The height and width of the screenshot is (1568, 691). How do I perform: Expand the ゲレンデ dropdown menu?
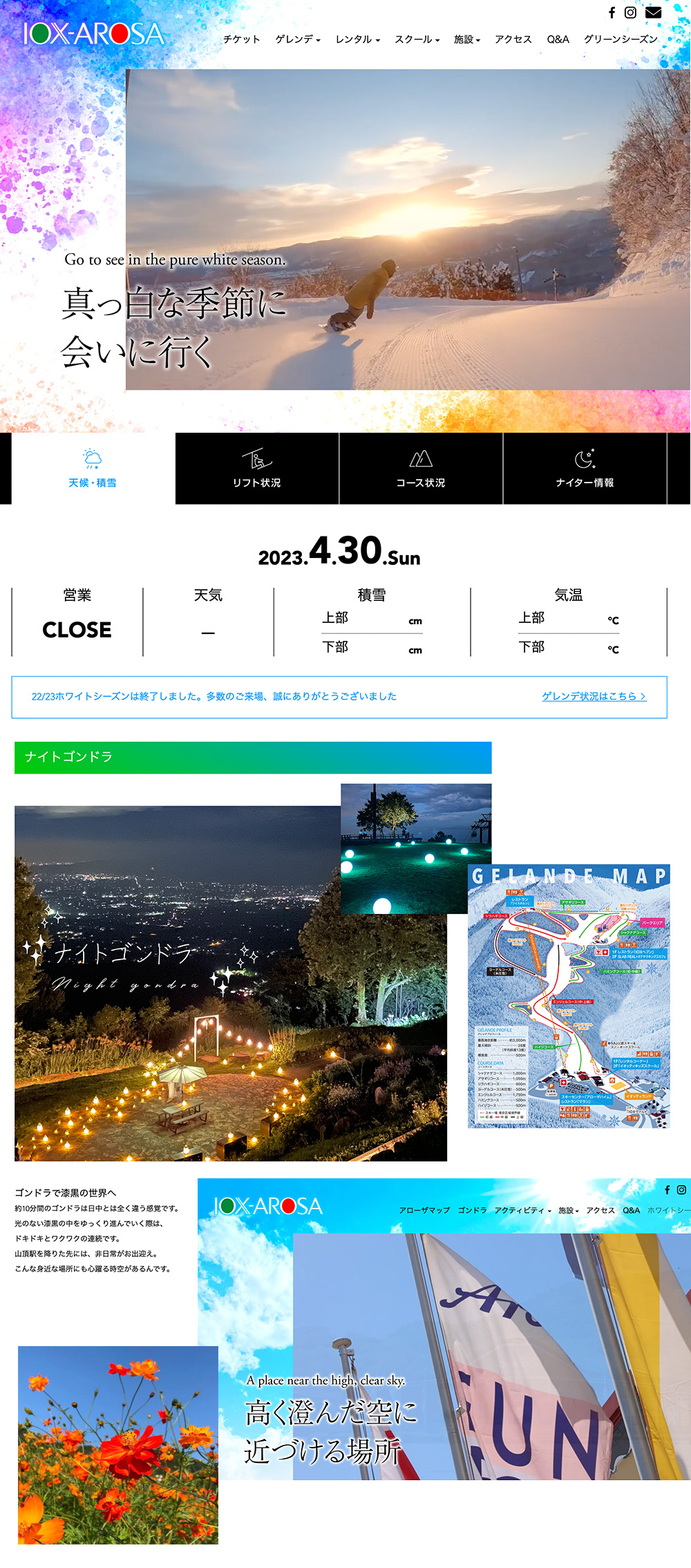coord(298,39)
